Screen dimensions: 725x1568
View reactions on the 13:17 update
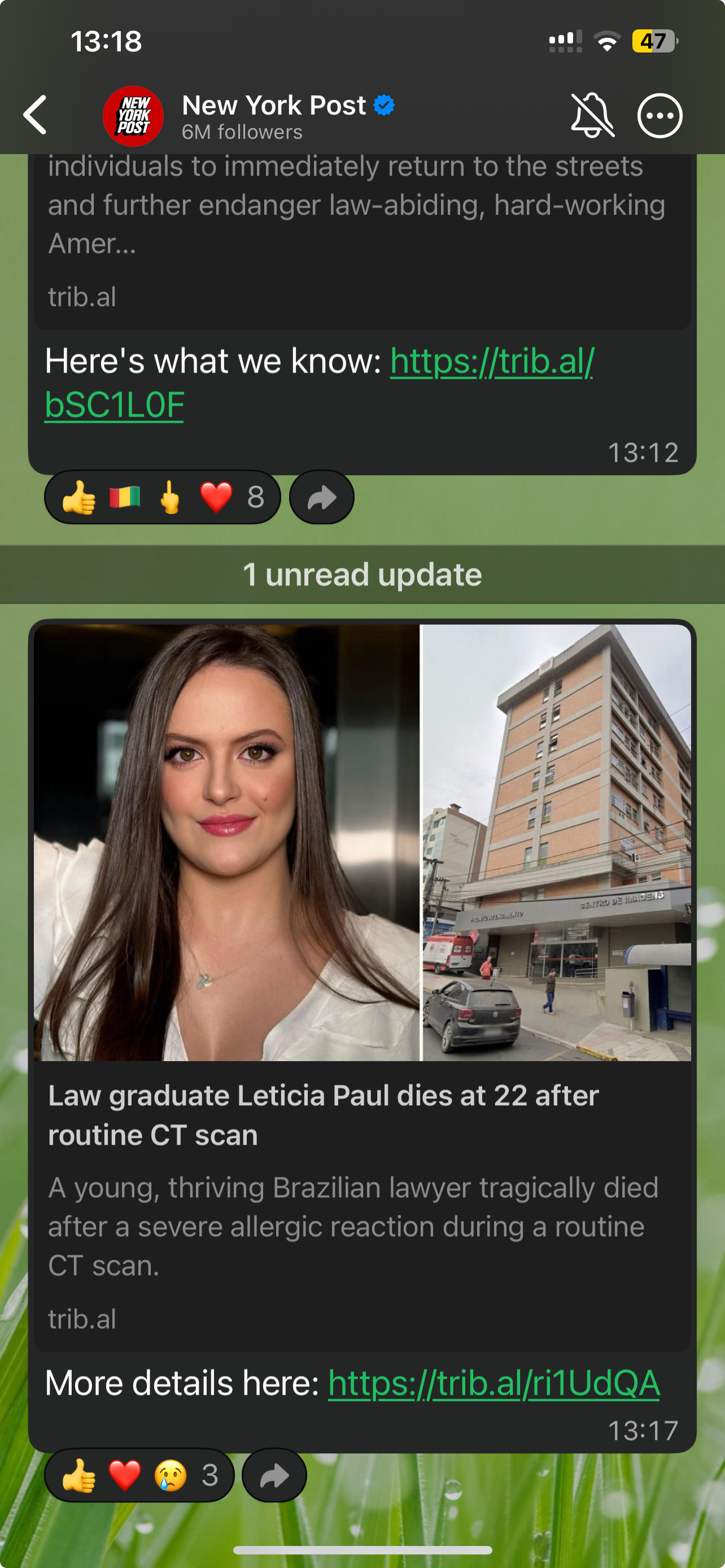(139, 1475)
